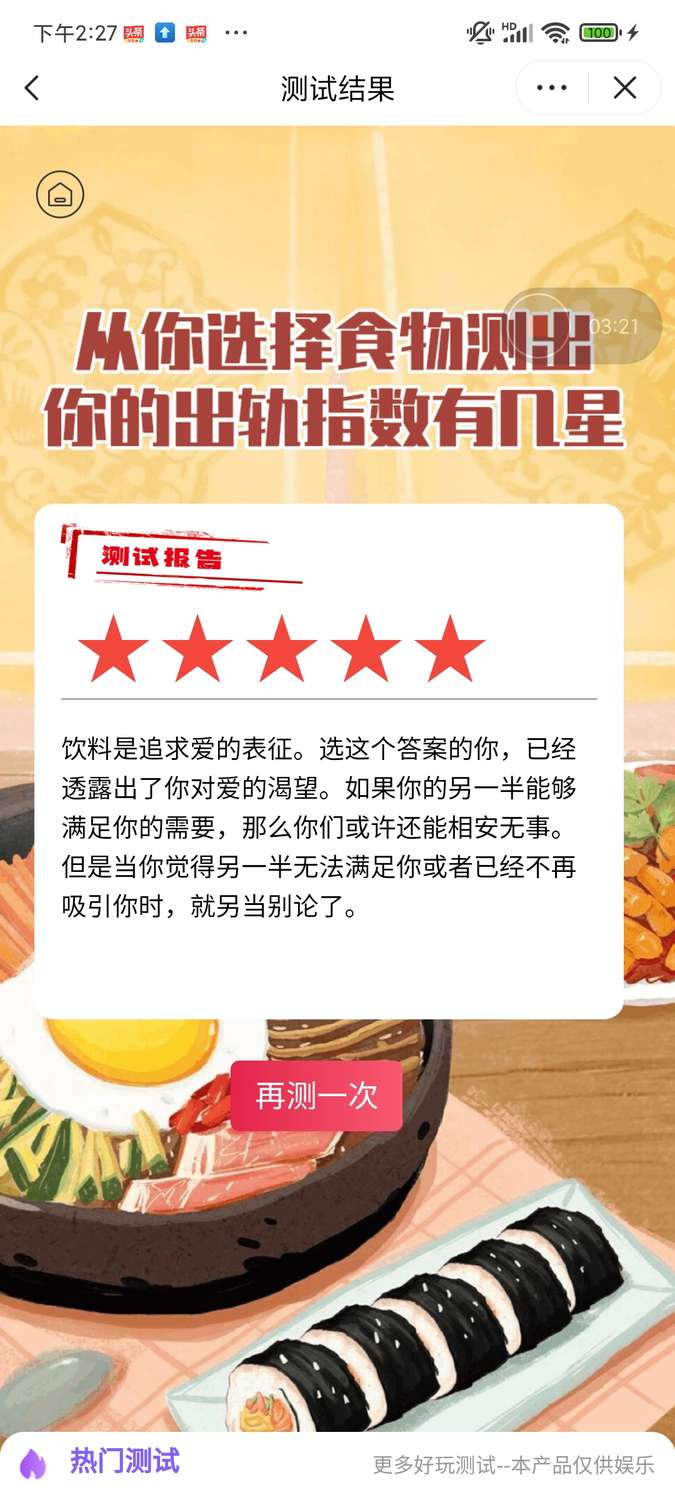
Task: Tap the 再测一次 retry button
Action: [x=317, y=1096]
